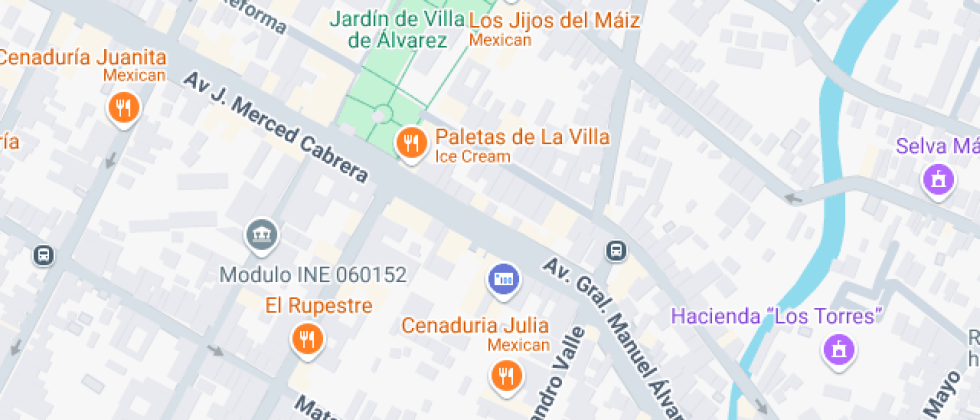
Task: Tap the purple Selva pin
Action: click(x=937, y=180)
